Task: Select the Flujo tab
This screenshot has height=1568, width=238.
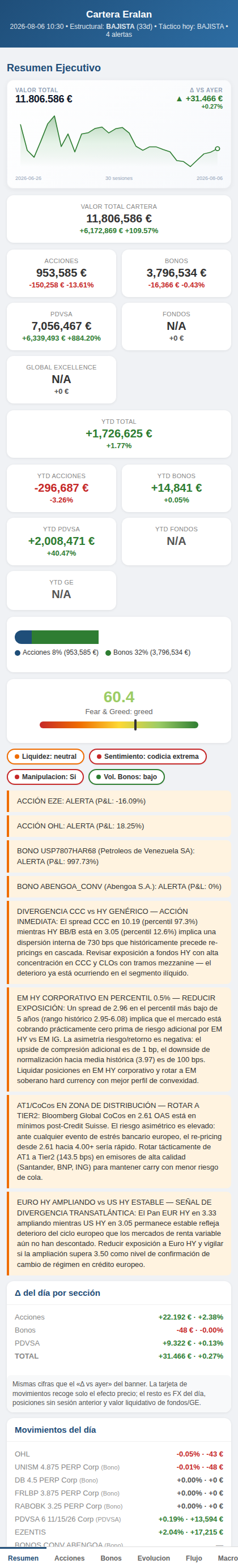Action: pos(194,1558)
